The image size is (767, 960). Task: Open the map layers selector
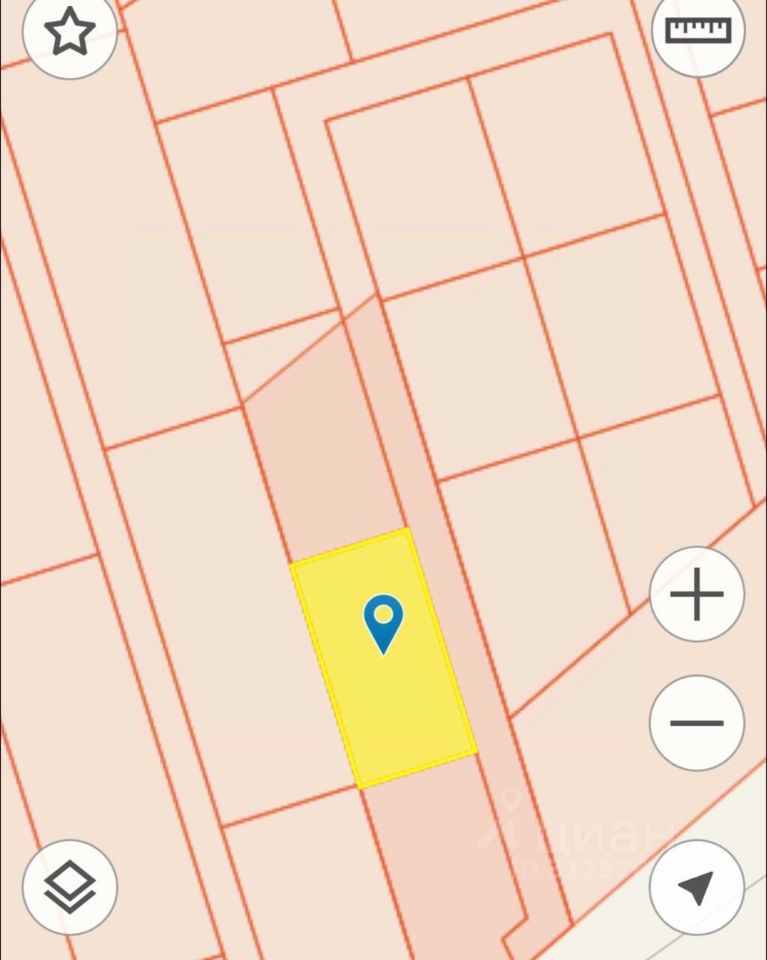tap(70, 886)
